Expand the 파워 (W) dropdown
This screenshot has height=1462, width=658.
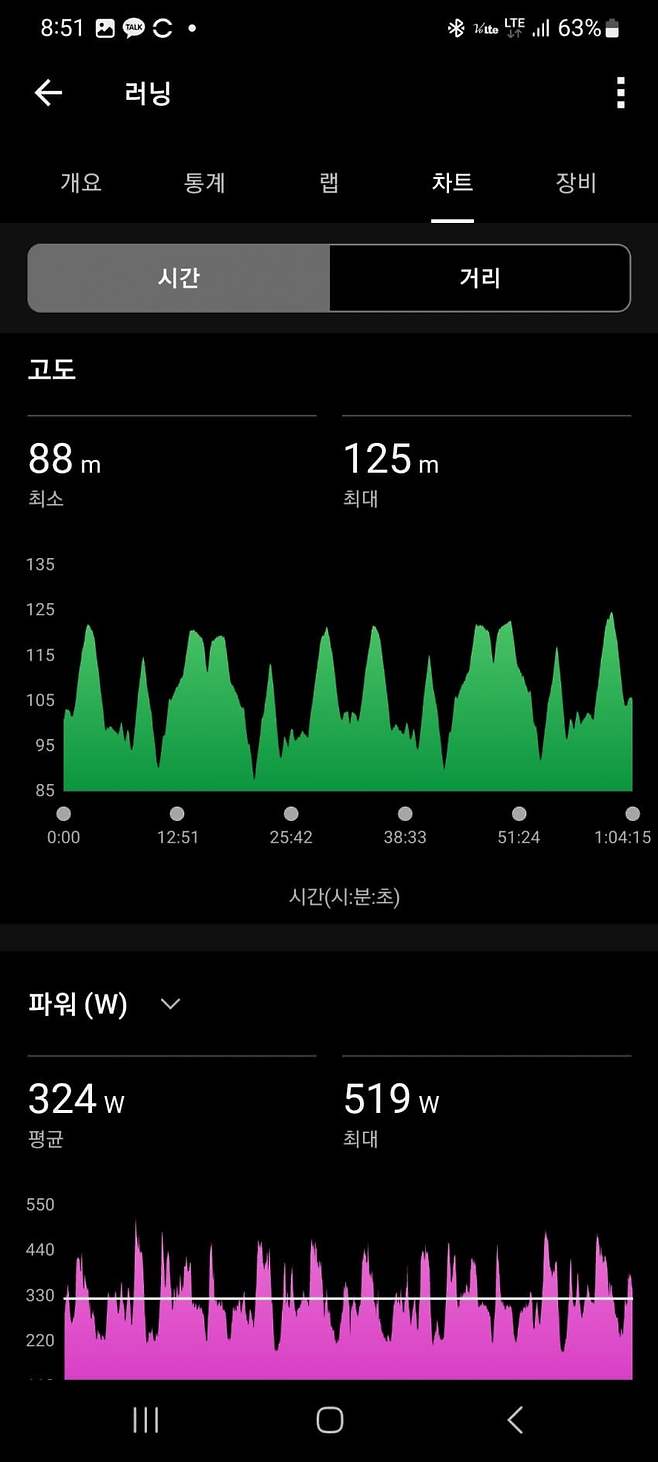(x=170, y=1004)
